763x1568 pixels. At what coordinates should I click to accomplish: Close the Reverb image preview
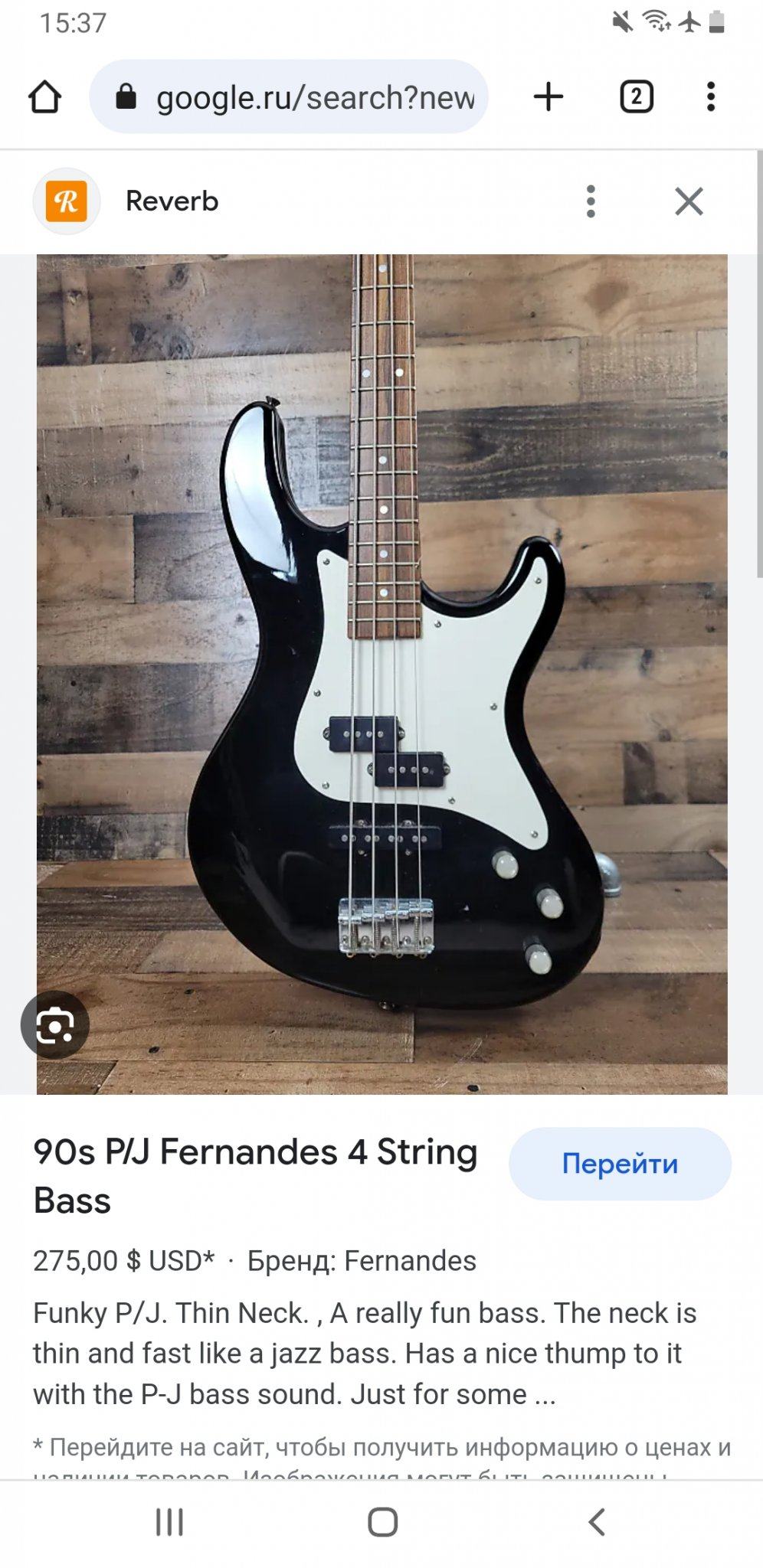point(689,201)
